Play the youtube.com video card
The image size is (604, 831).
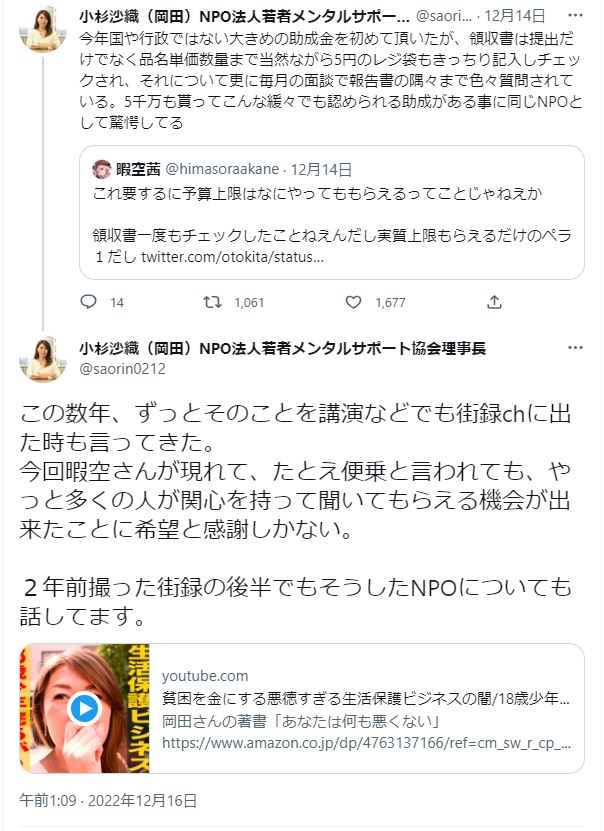[84, 709]
